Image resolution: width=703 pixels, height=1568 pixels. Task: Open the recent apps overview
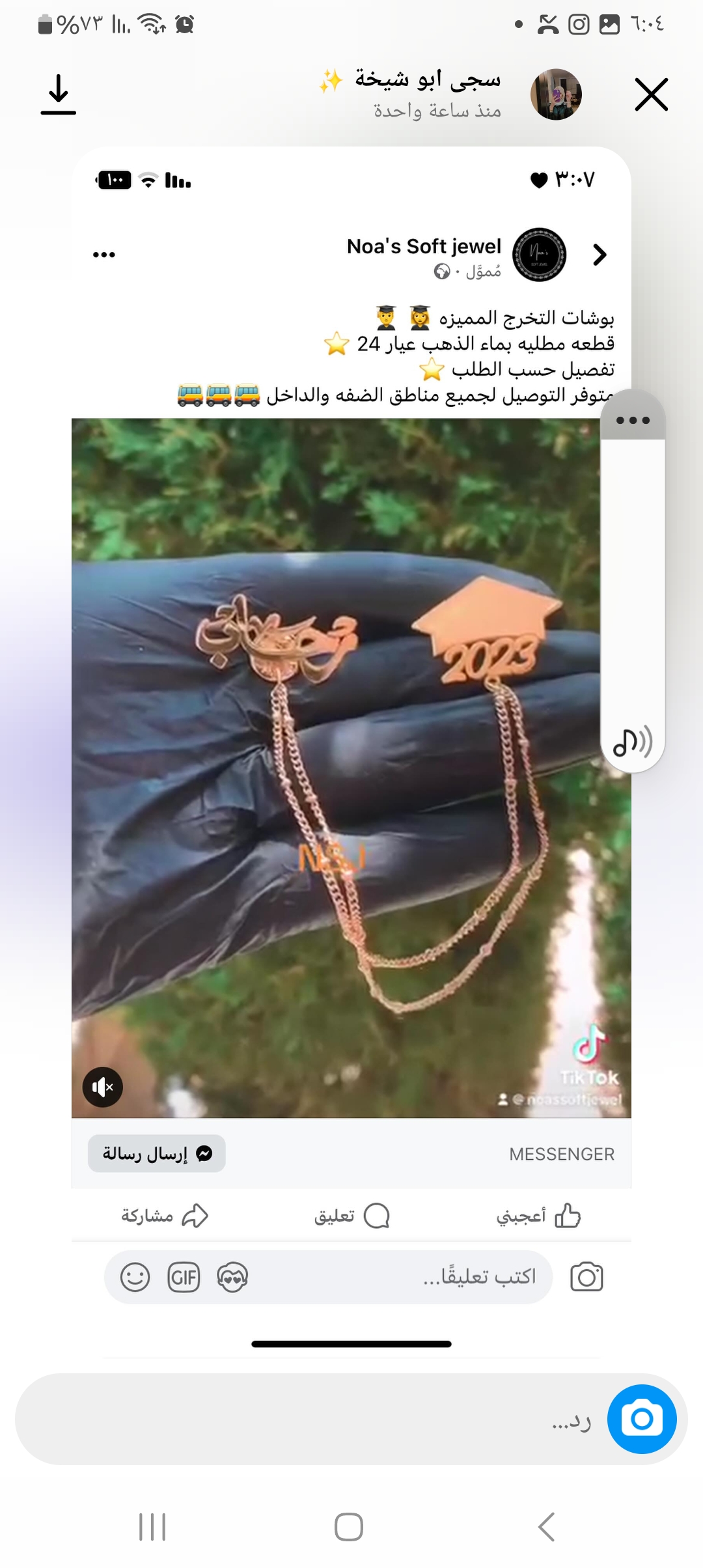(x=153, y=1526)
